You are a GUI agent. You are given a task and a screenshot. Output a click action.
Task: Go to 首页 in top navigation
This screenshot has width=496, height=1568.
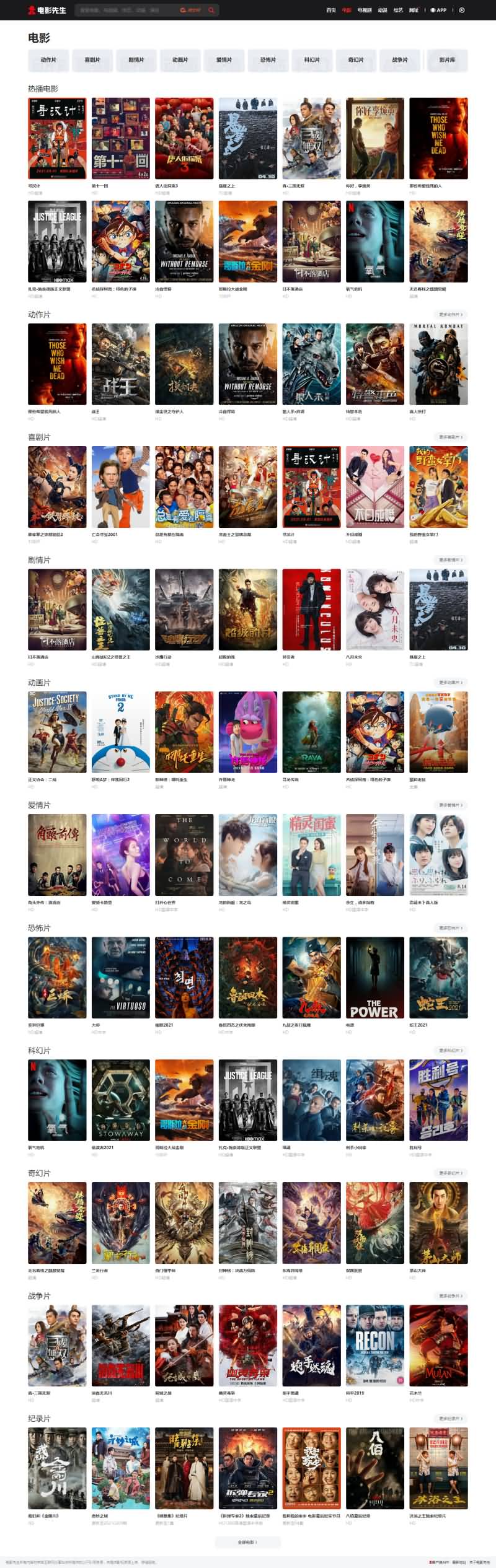coord(331,10)
